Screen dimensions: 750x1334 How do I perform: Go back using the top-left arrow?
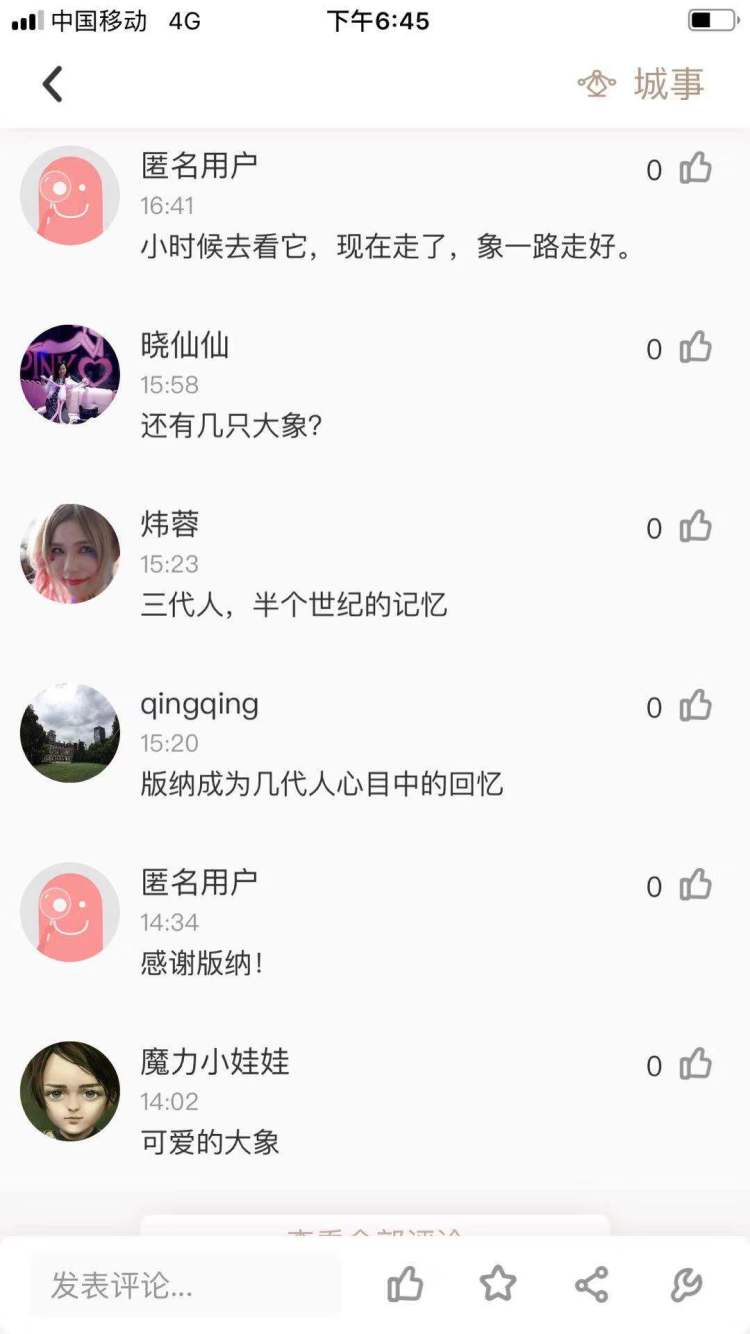[x=53, y=84]
